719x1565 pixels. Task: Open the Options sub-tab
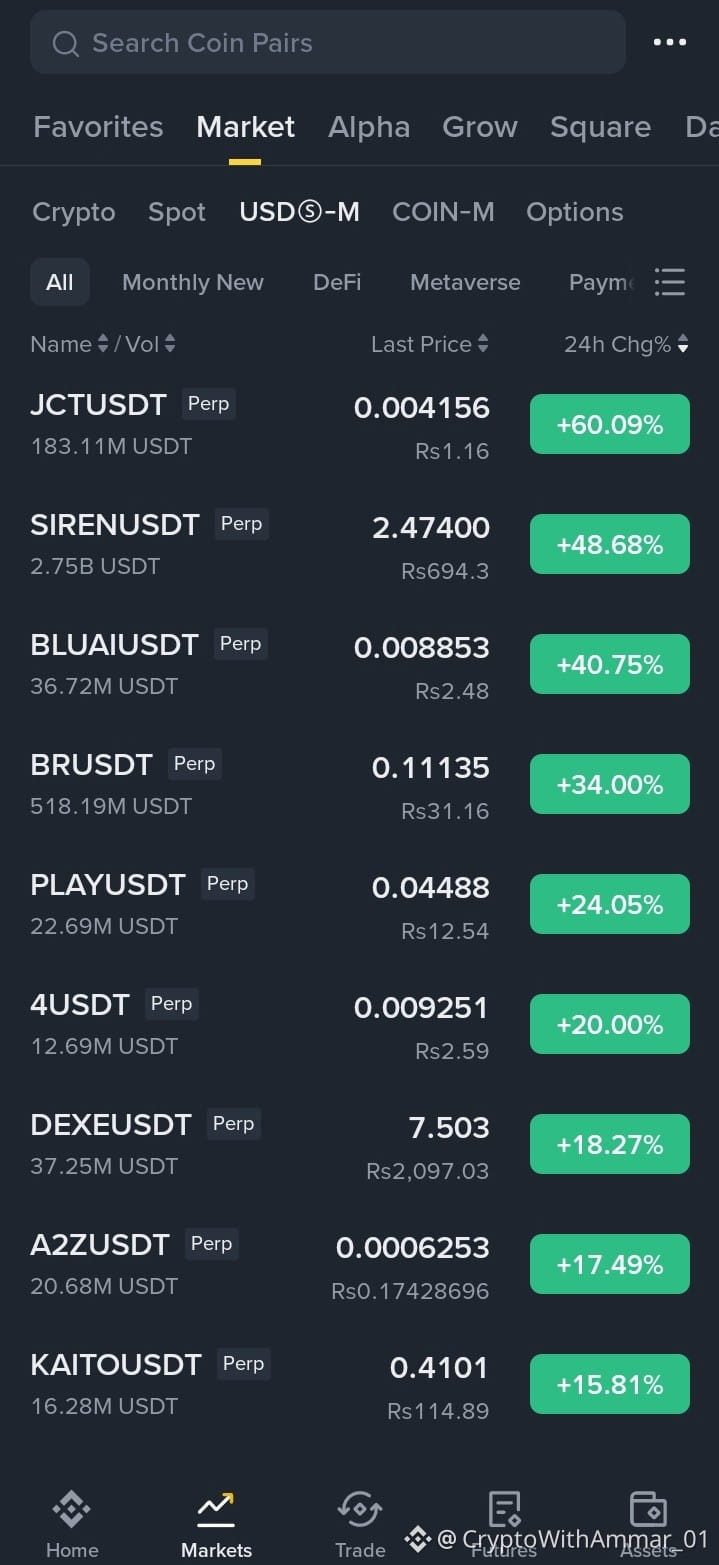coord(575,212)
